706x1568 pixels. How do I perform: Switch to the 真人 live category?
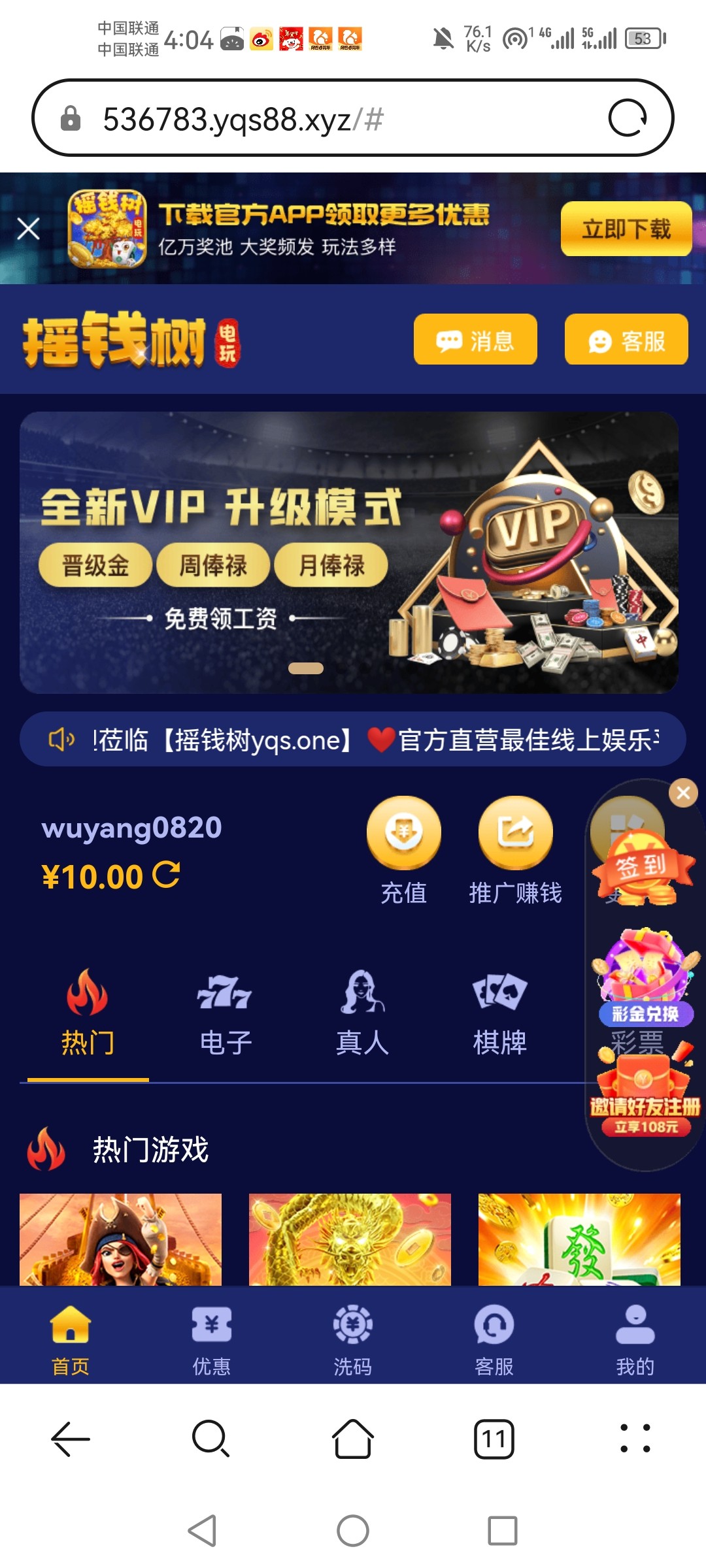click(362, 1013)
